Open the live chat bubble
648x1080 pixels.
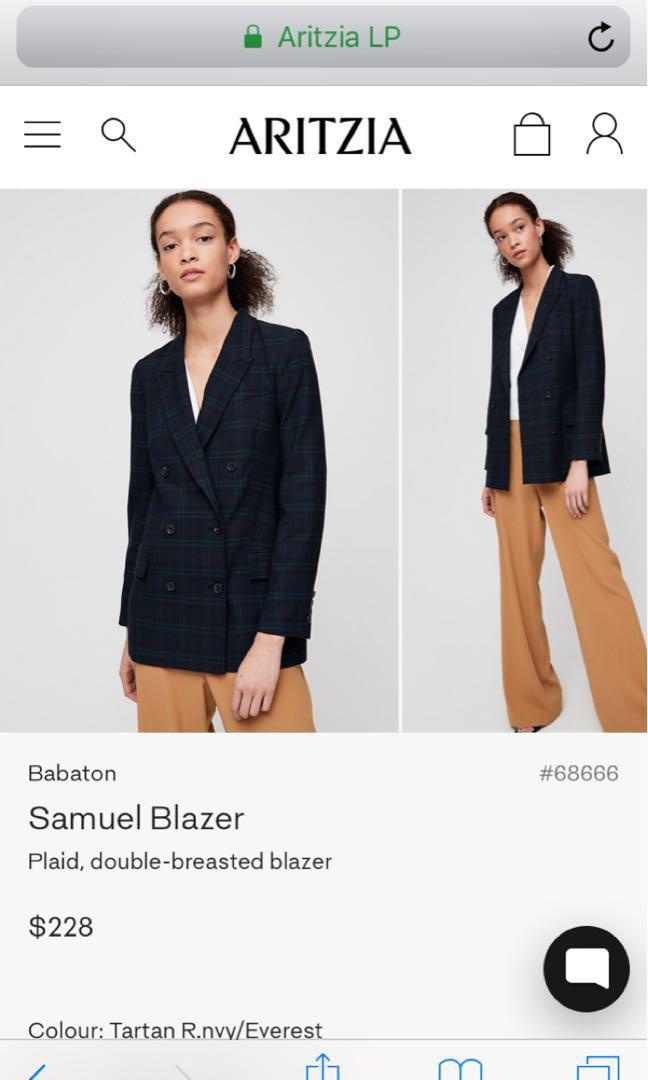click(x=586, y=968)
